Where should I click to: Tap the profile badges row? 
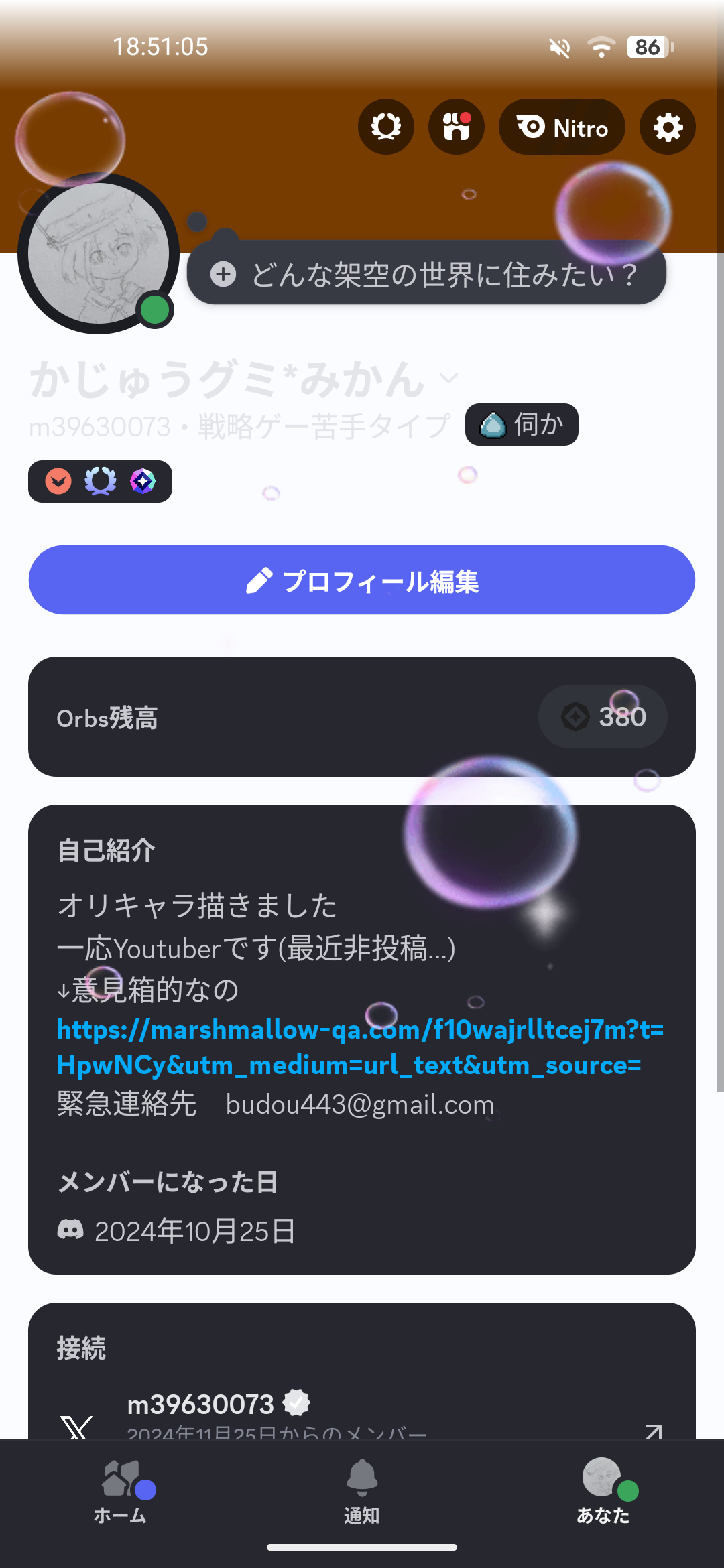pos(101,481)
